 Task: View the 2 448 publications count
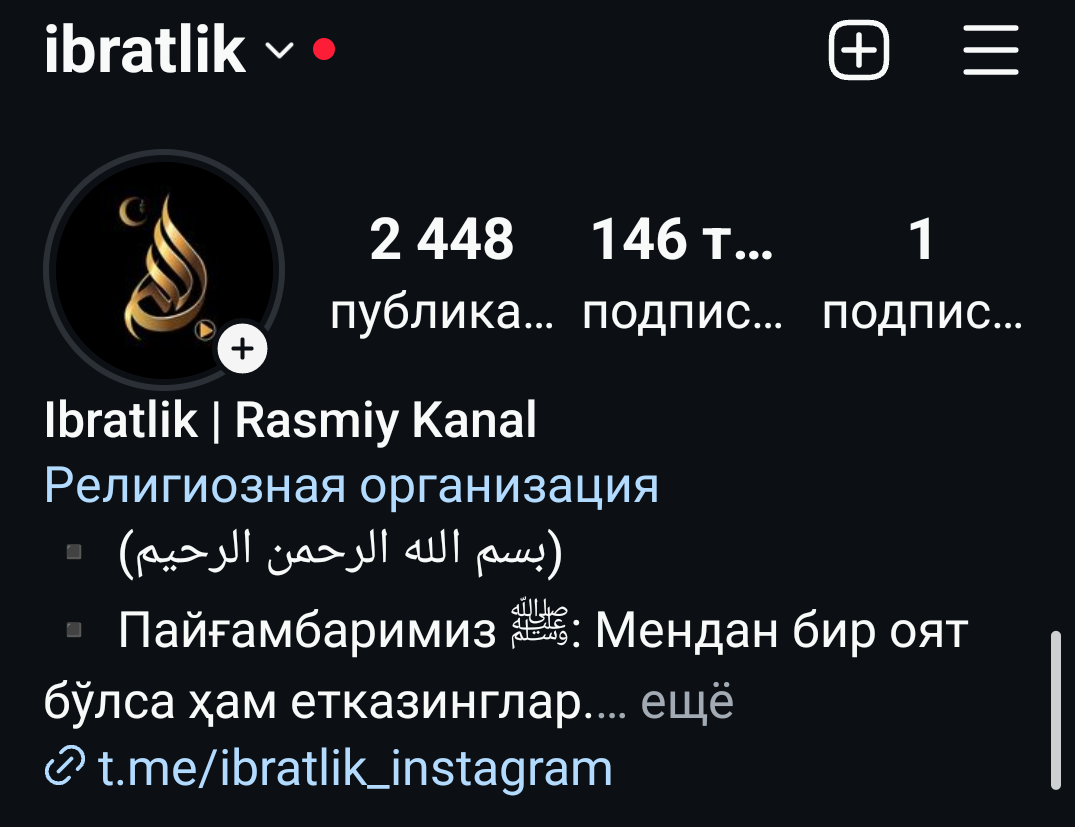tap(441, 270)
